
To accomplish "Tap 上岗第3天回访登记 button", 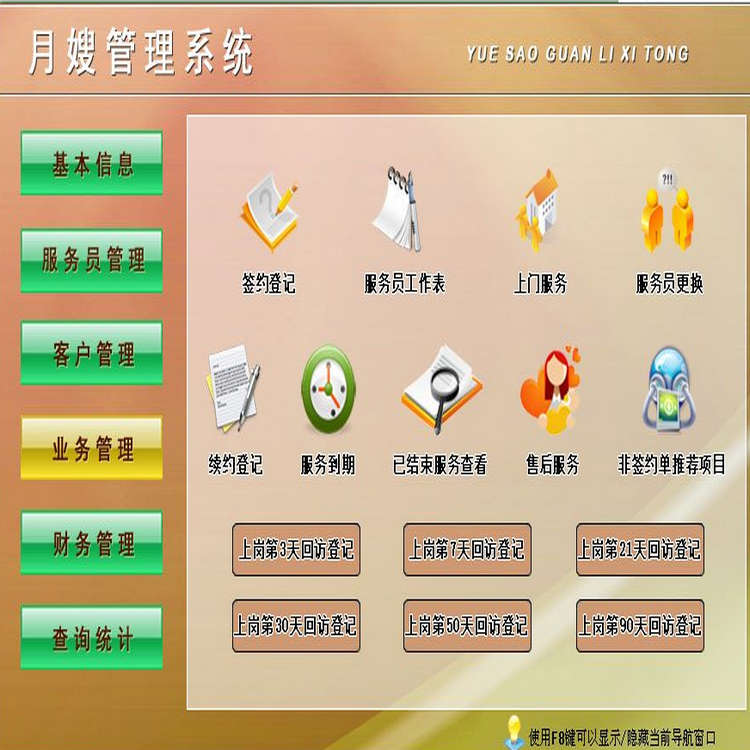I will pyautogui.click(x=296, y=549).
